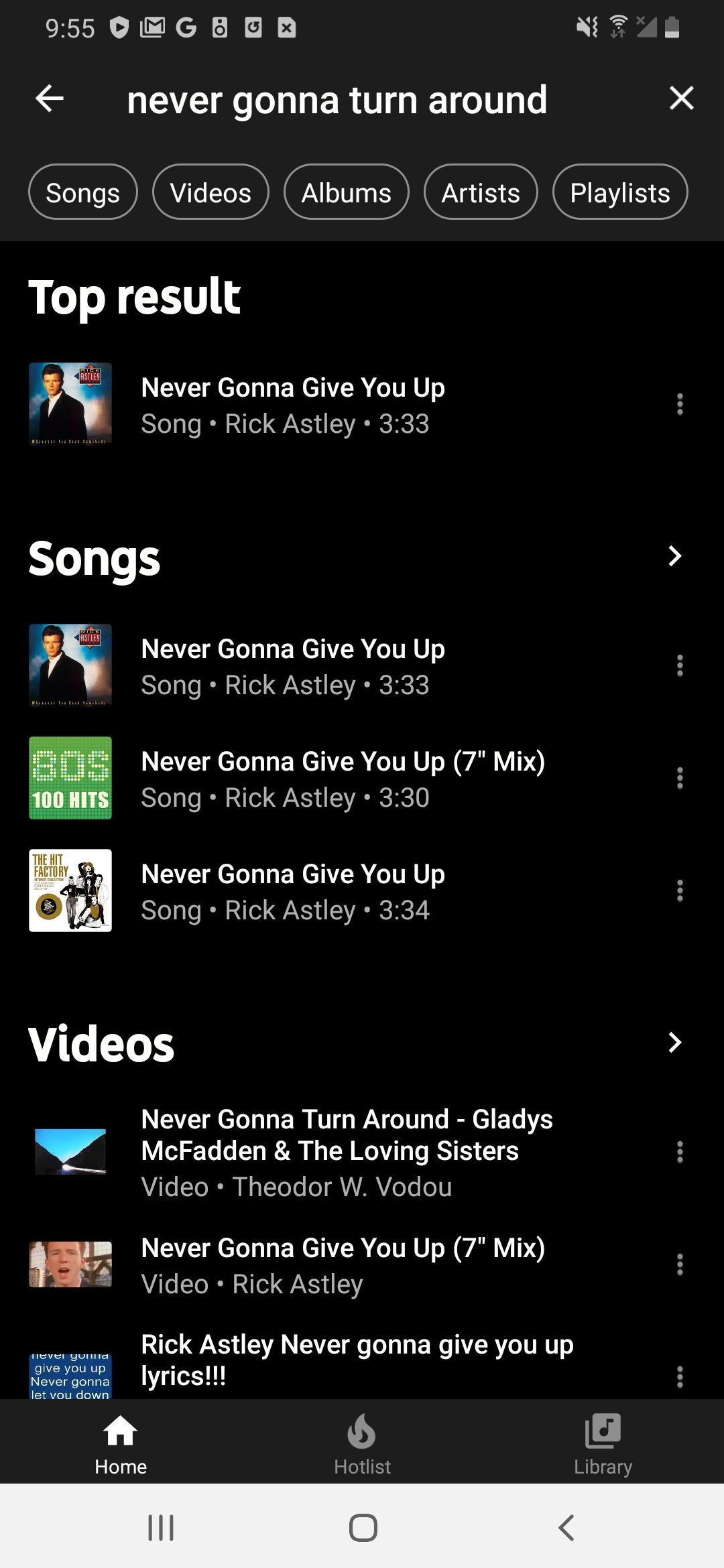Screen dimensions: 724x1568
Task: Switch to the Artists filter tab
Action: (480, 192)
